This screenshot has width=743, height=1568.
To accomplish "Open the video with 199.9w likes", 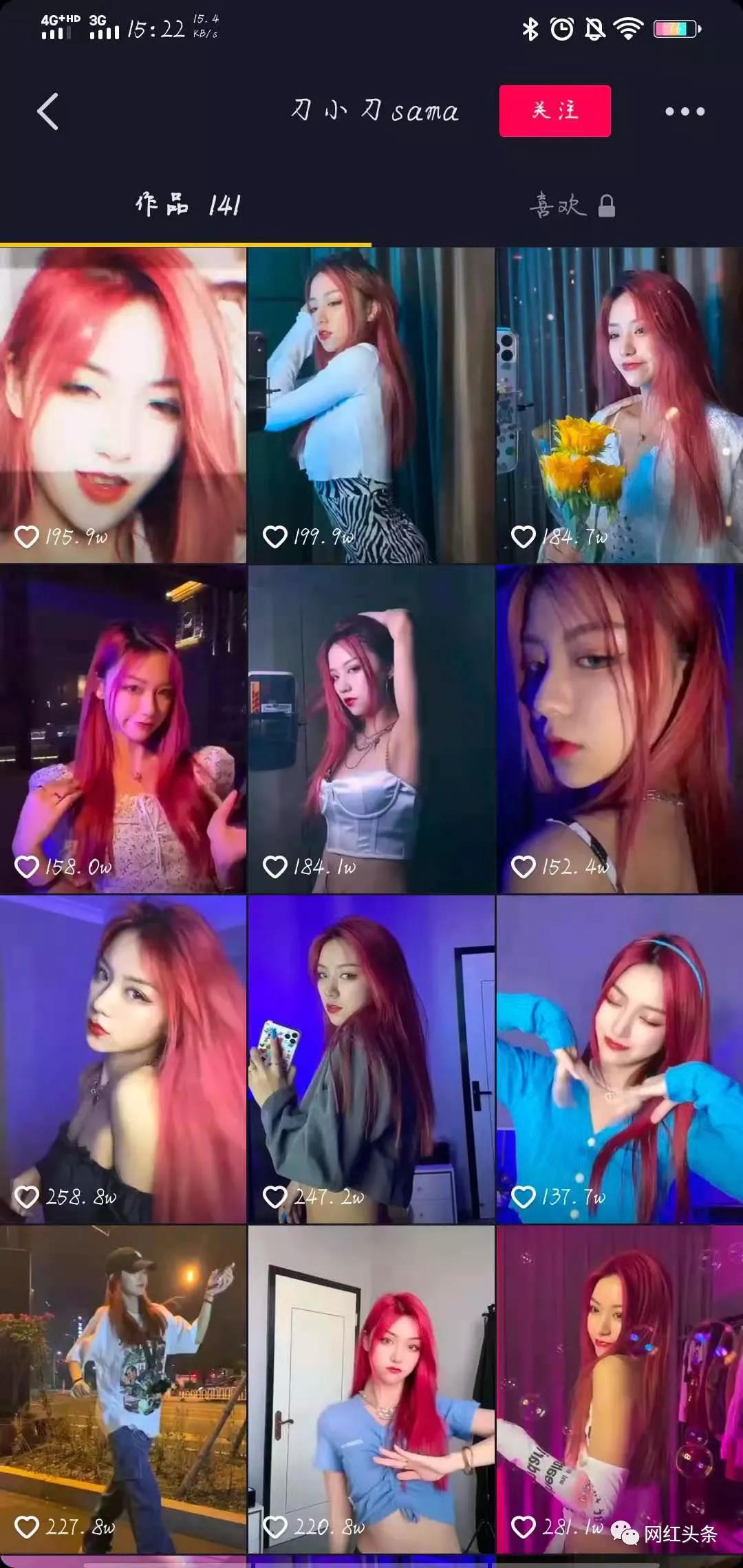I will coord(371,406).
